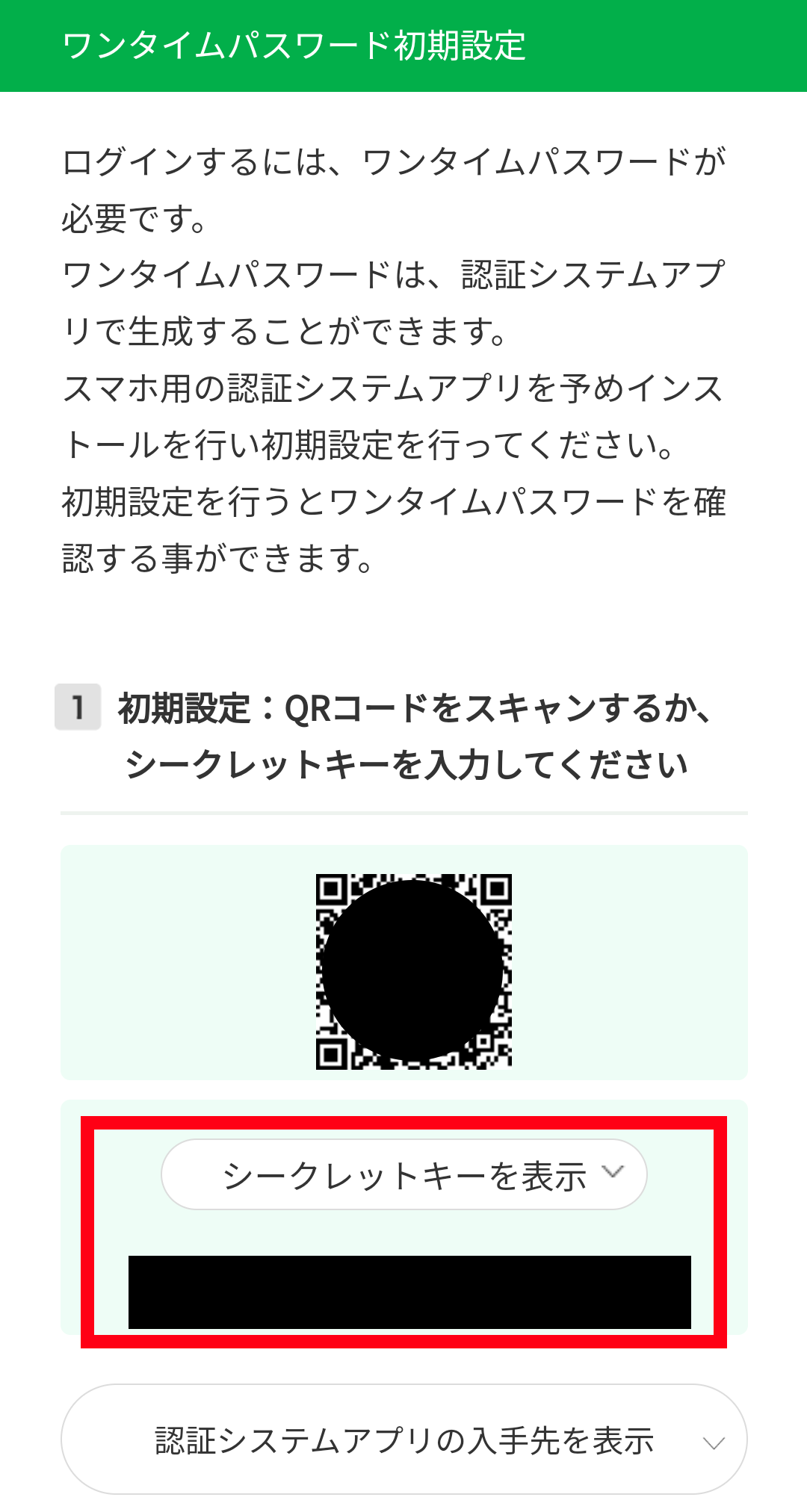This screenshot has width=807, height=1512.
Task: Select the ワンタイムパスワード初期設定 title
Action: (296, 45)
